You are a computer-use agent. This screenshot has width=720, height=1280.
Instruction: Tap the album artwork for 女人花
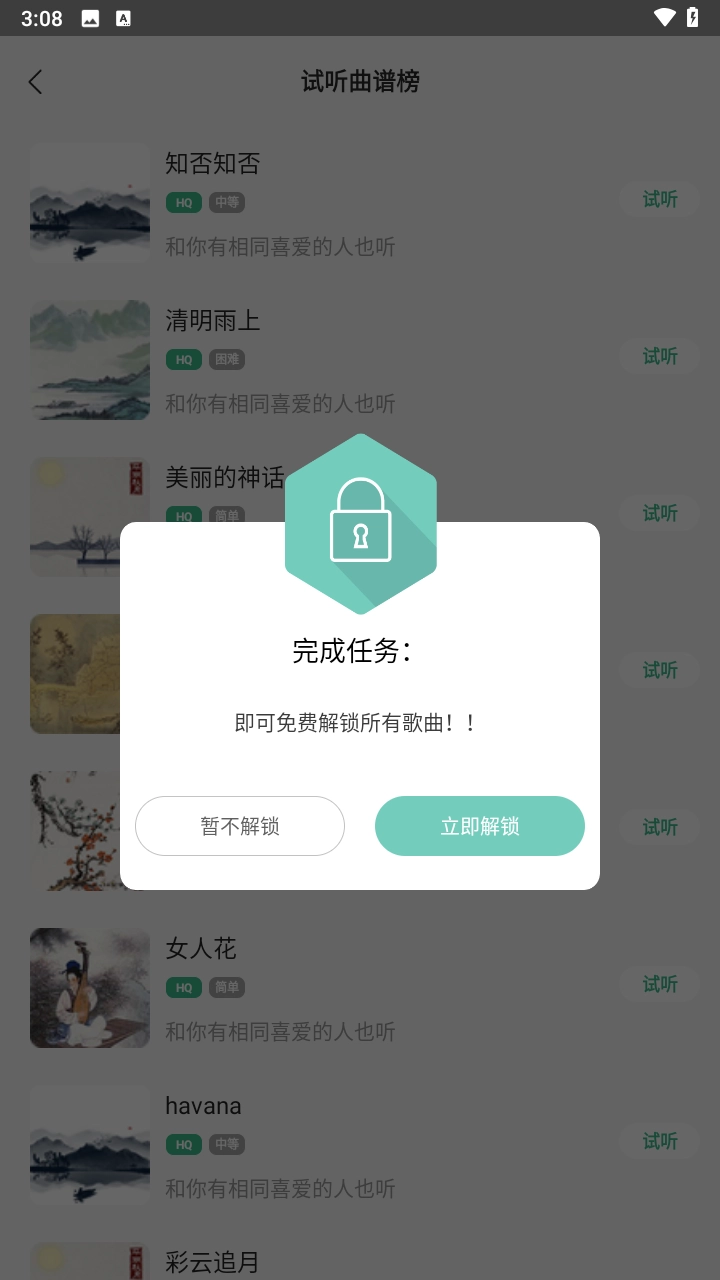click(x=89, y=988)
